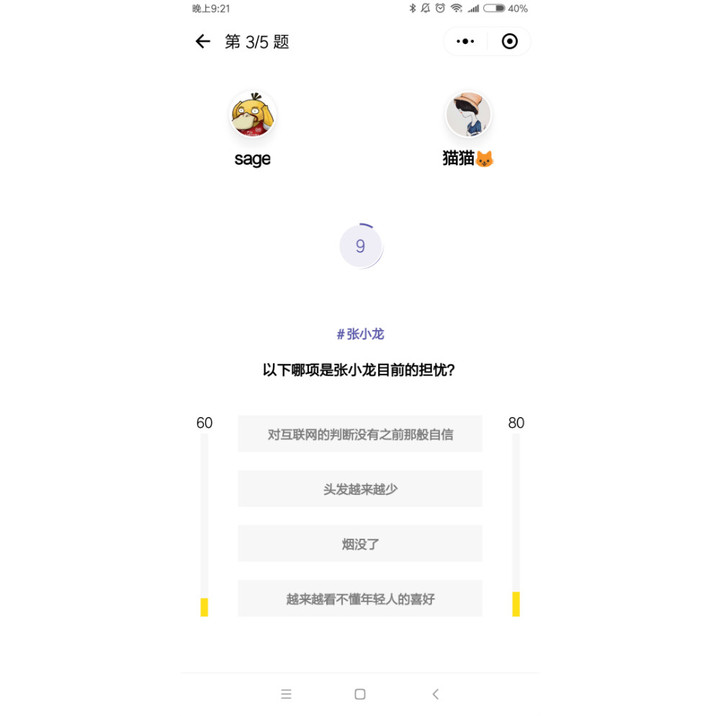Screen dimensions: 720x716
Task: Close the mini program with the circle button
Action: [509, 41]
